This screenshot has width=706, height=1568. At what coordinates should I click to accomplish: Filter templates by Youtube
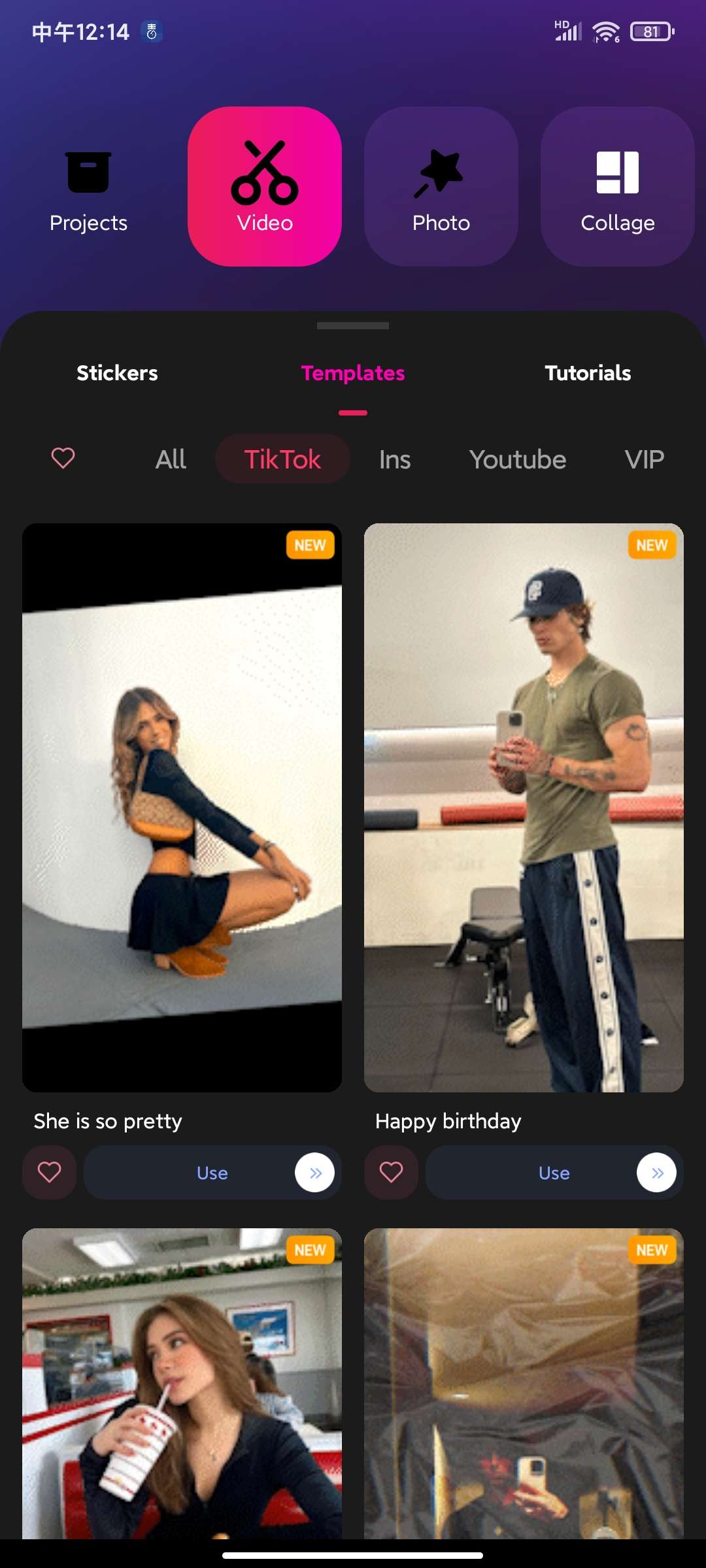[517, 459]
